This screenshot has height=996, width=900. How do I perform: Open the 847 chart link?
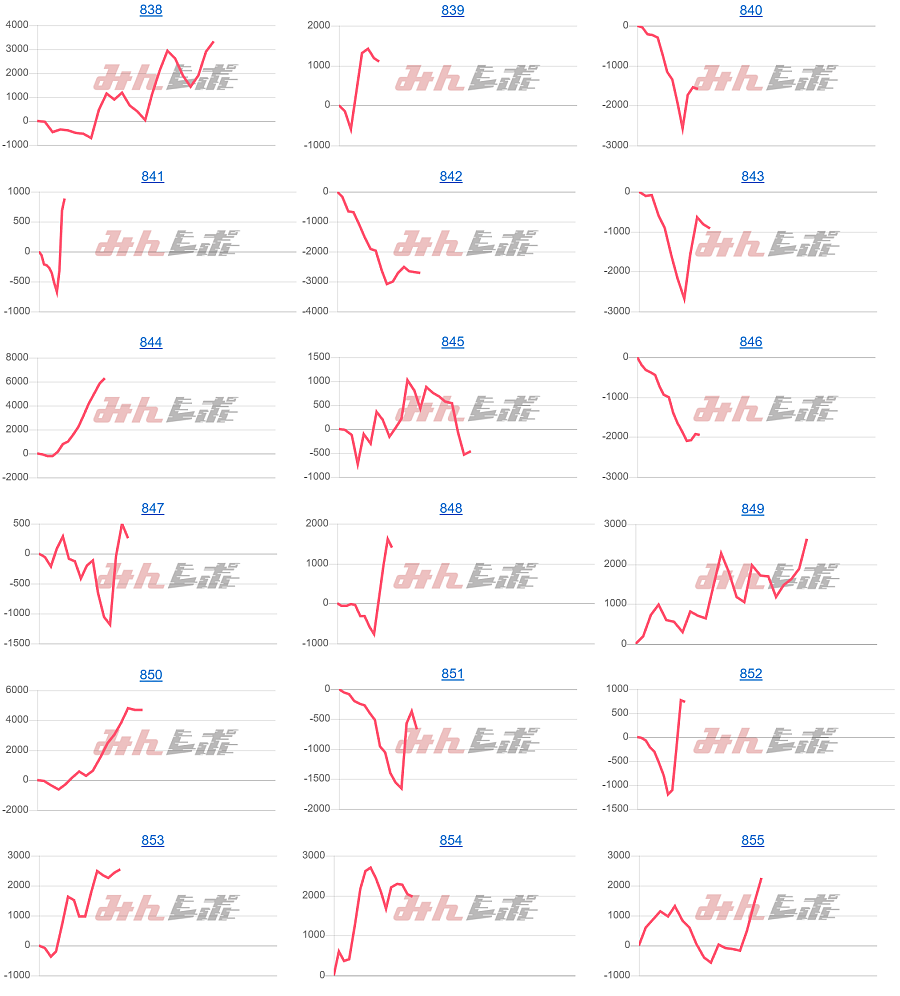pos(152,508)
